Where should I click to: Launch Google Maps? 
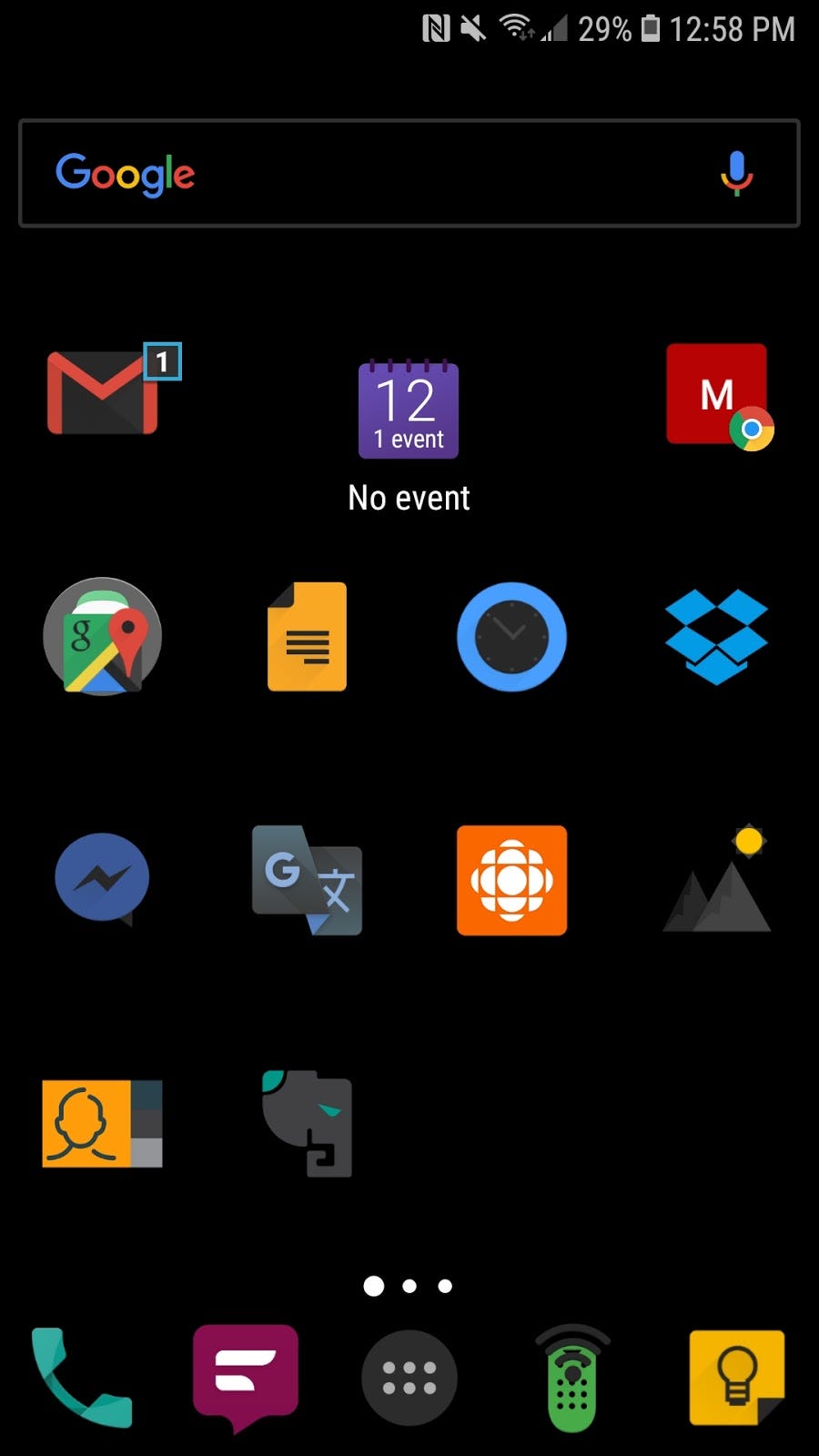coord(103,636)
